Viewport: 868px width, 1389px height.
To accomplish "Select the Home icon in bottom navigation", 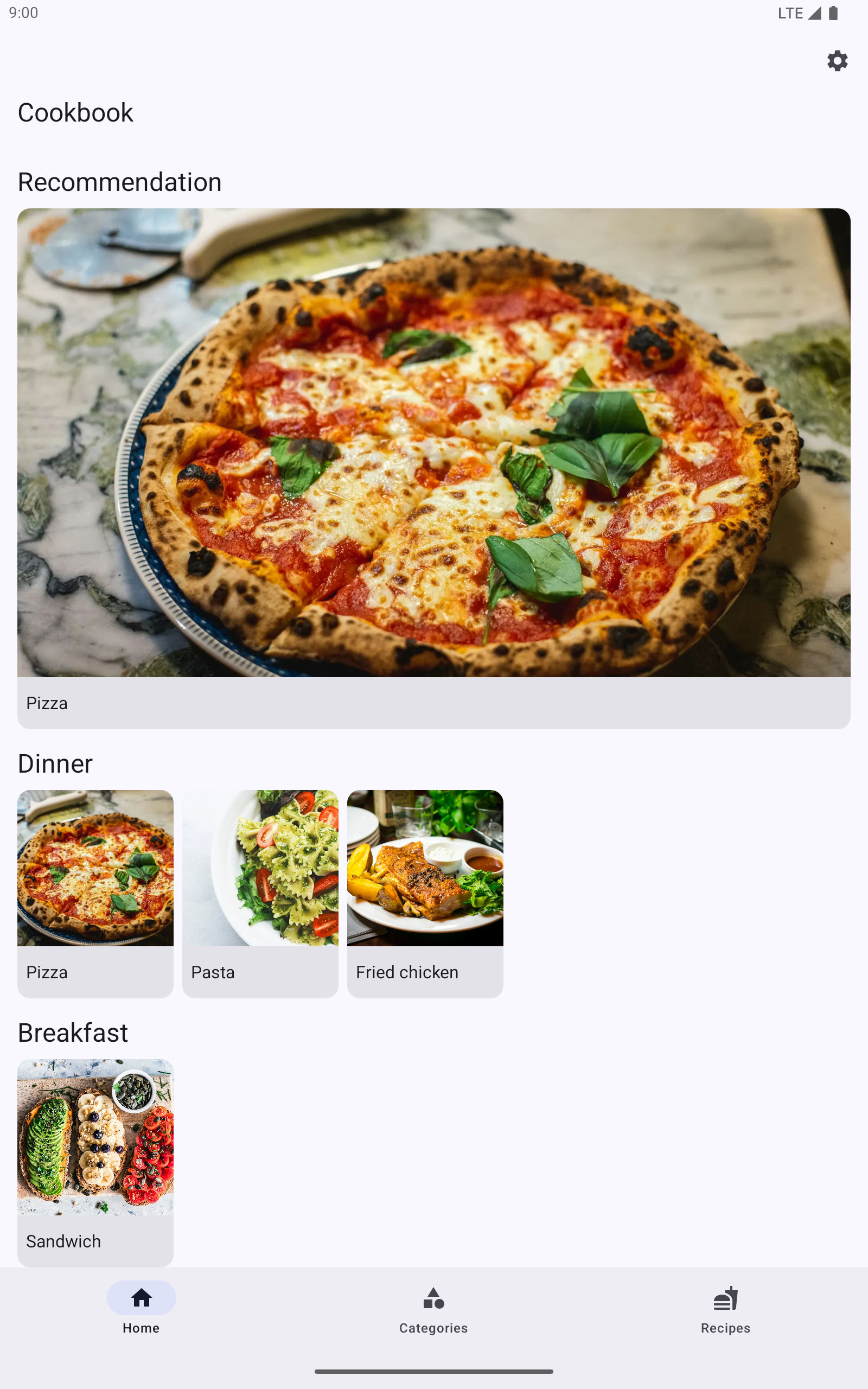I will tap(141, 1298).
